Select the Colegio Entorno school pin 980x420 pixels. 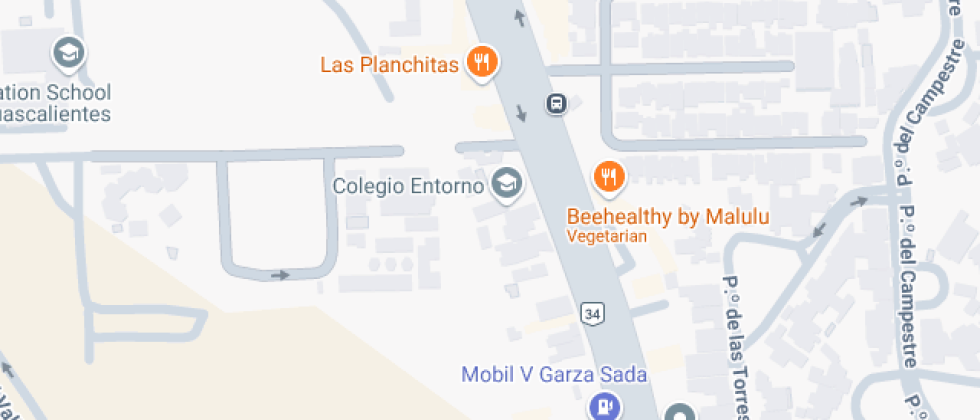[507, 184]
